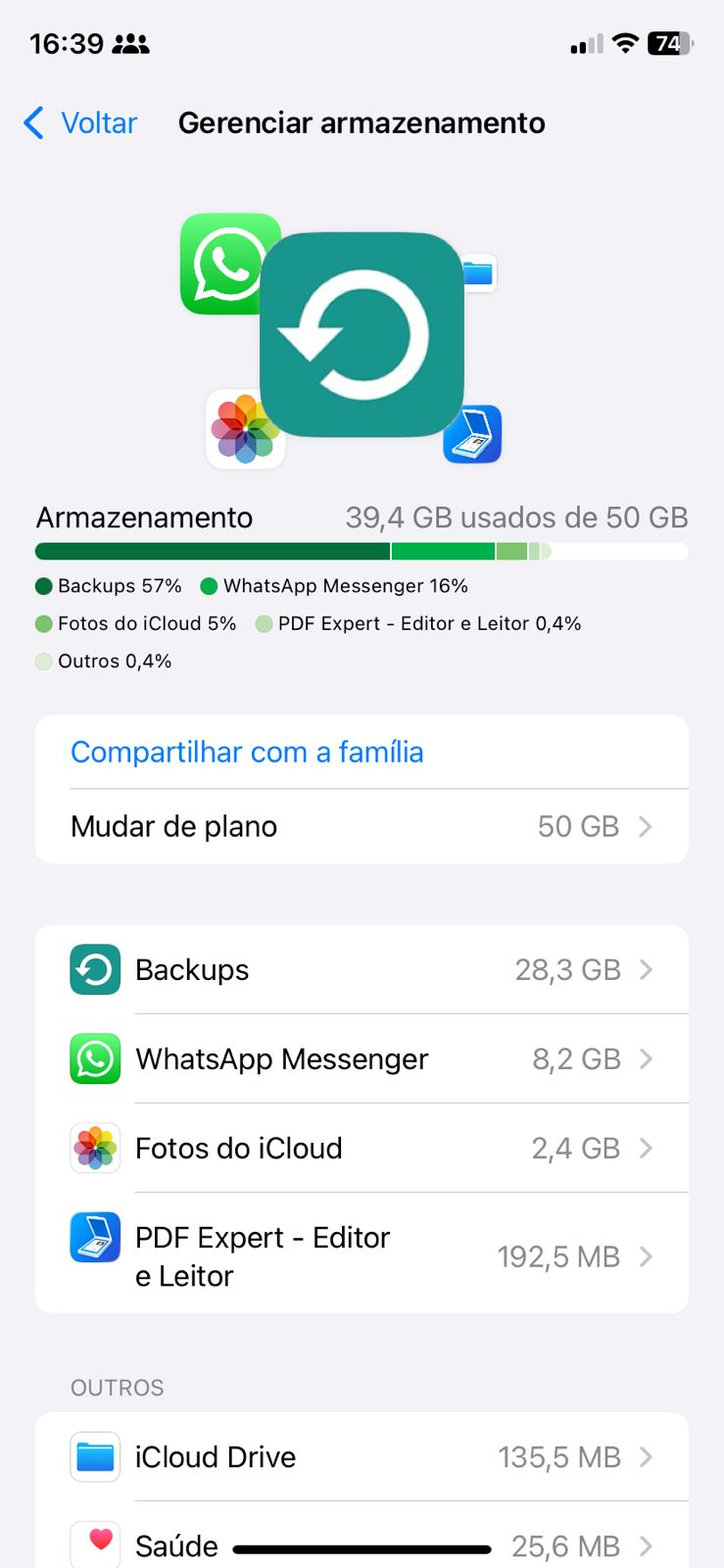Open Fotos do iCloud storage row
Image resolution: width=724 pixels, height=1568 pixels.
tap(361, 1148)
